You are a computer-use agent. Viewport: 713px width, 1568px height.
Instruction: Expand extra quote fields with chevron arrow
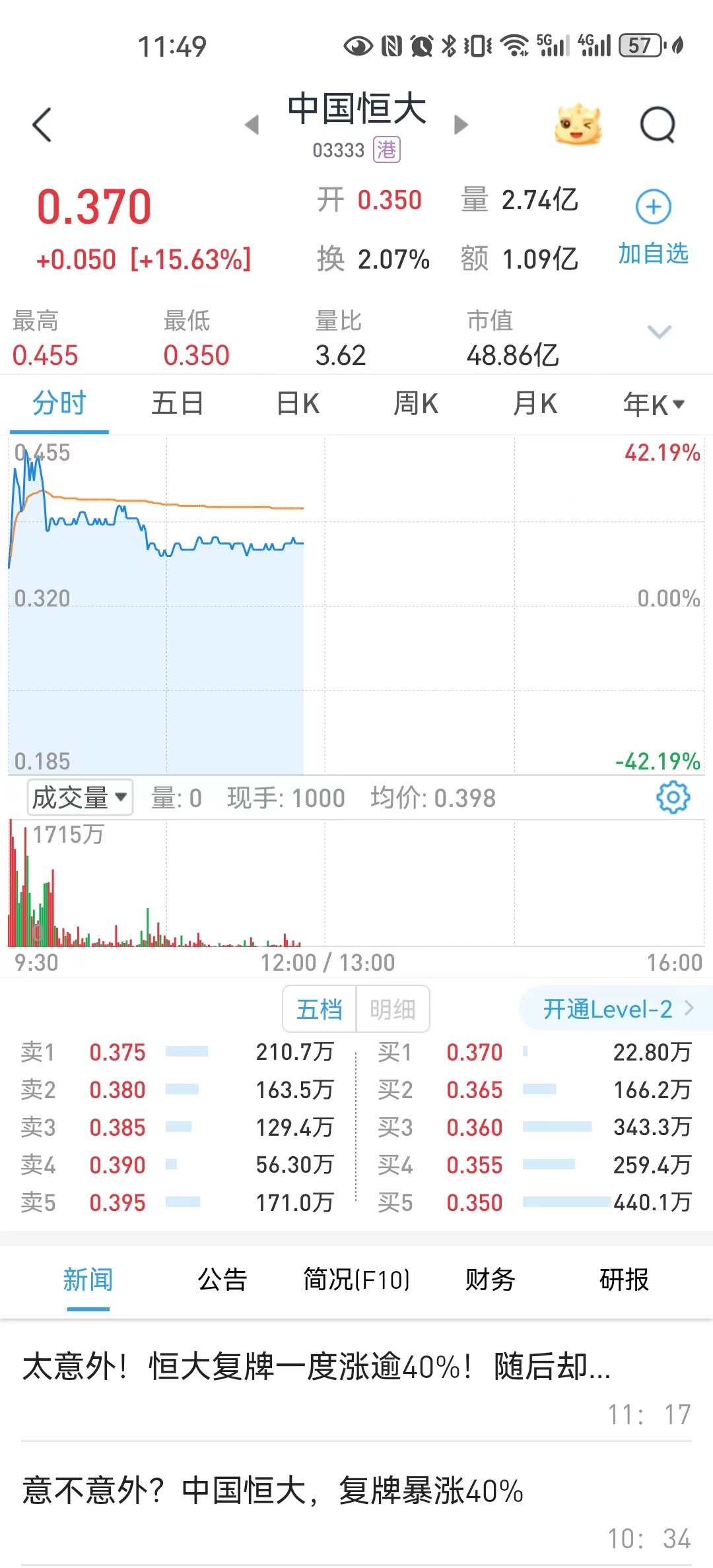658,333
